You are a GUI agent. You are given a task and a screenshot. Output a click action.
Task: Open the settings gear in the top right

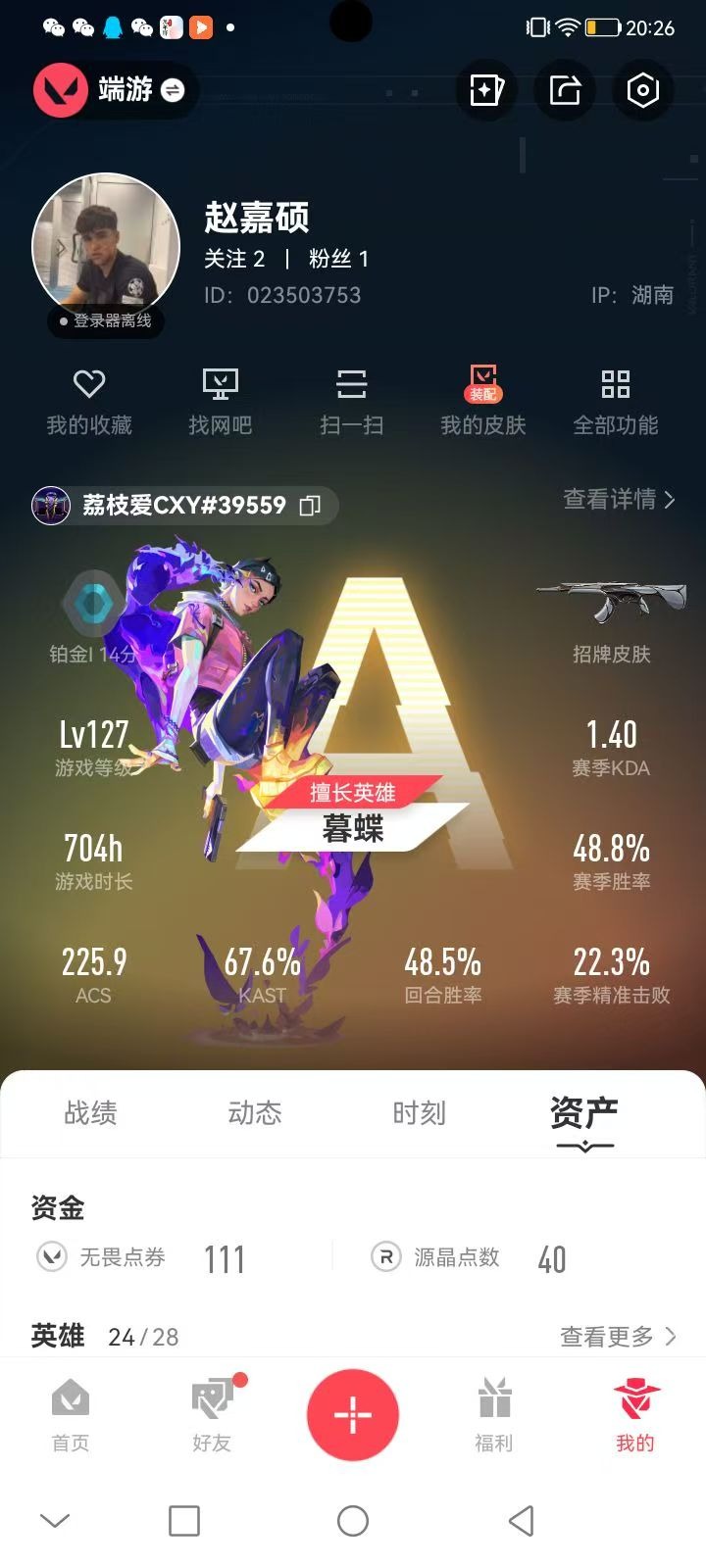[x=642, y=89]
